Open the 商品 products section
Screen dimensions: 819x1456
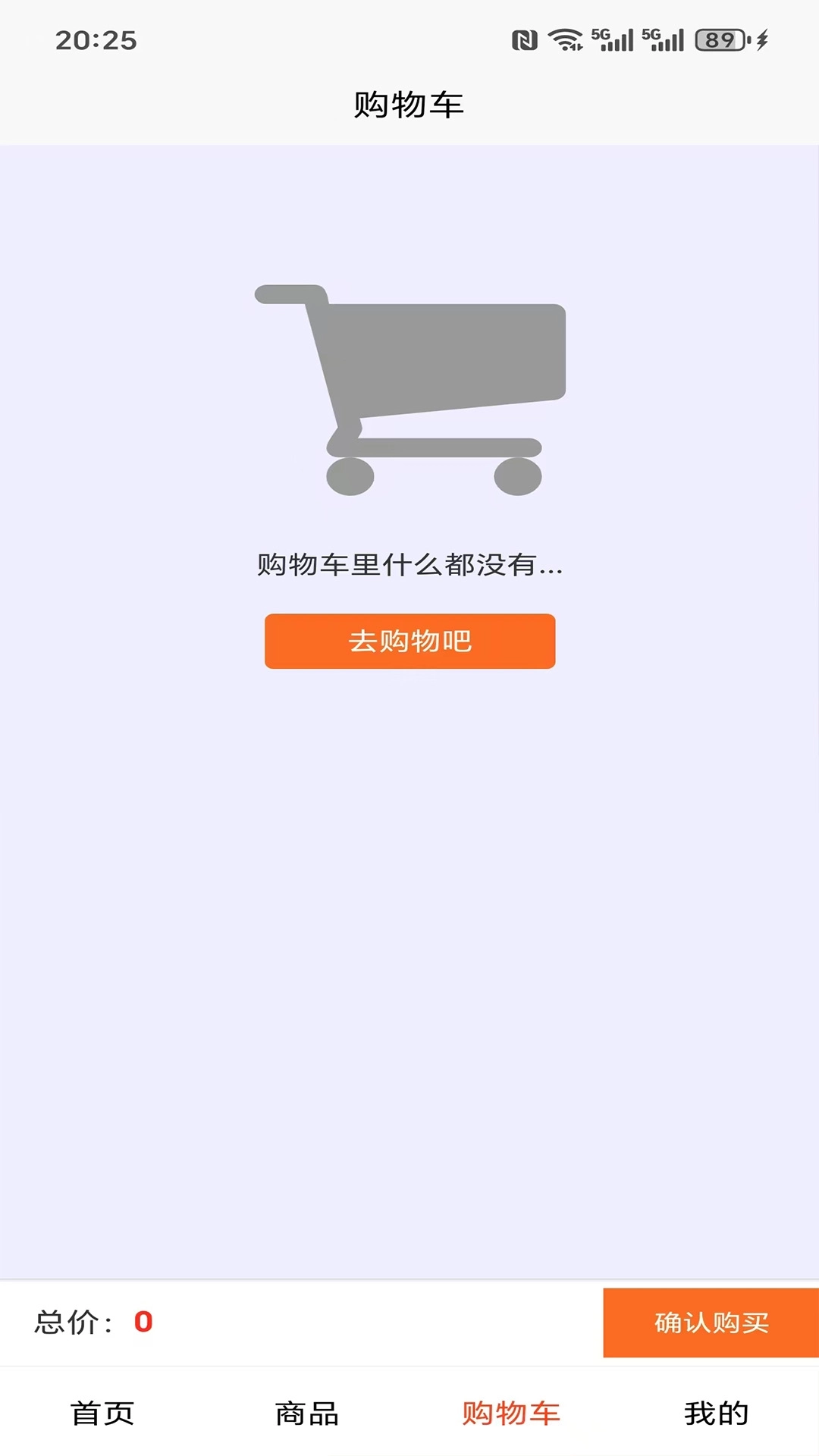[307, 1414]
